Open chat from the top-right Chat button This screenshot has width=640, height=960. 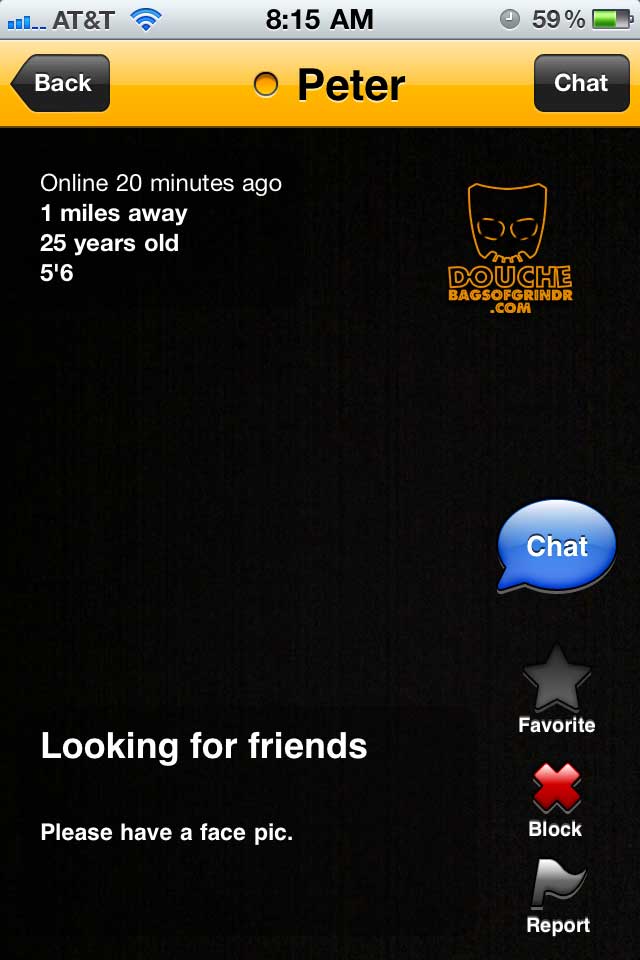click(x=580, y=83)
